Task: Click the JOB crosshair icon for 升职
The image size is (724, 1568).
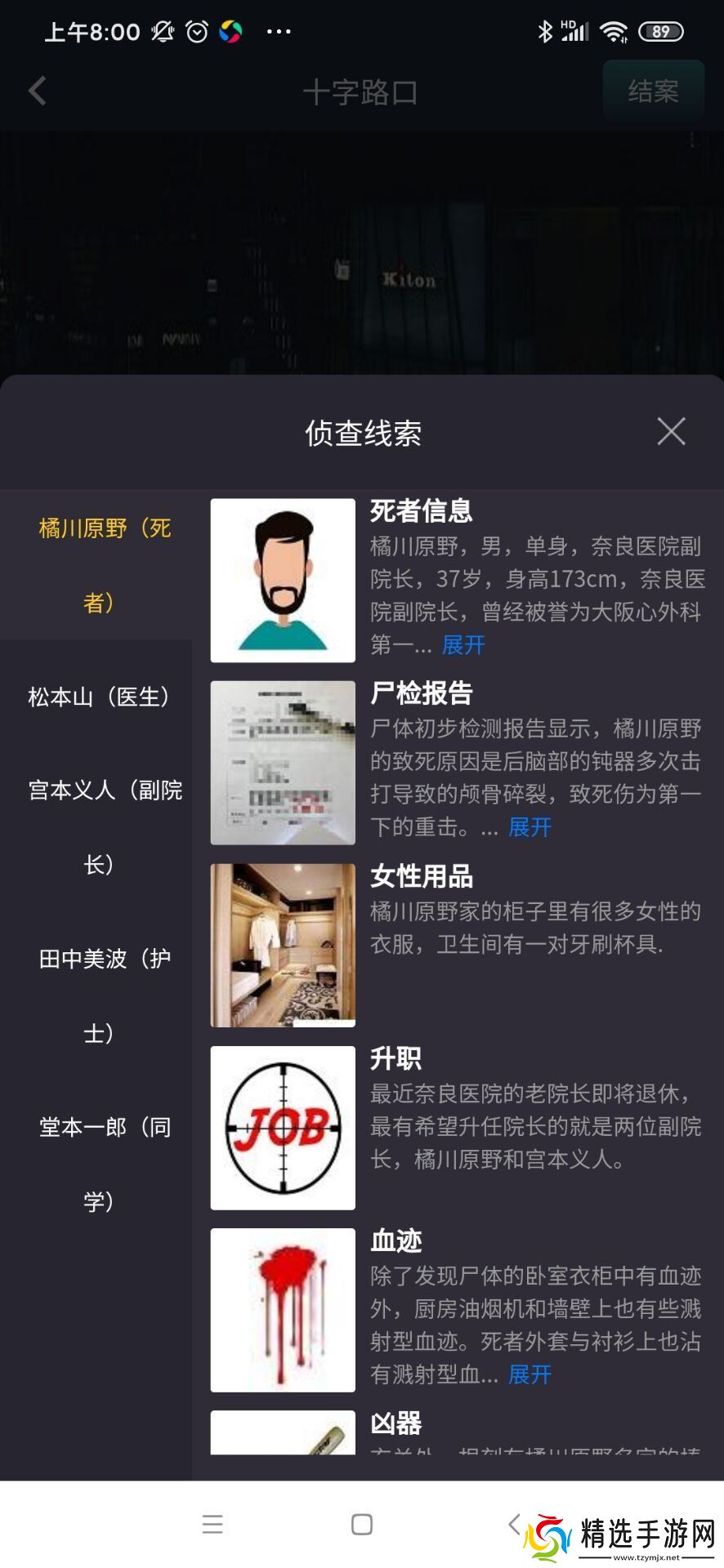Action: click(282, 1129)
